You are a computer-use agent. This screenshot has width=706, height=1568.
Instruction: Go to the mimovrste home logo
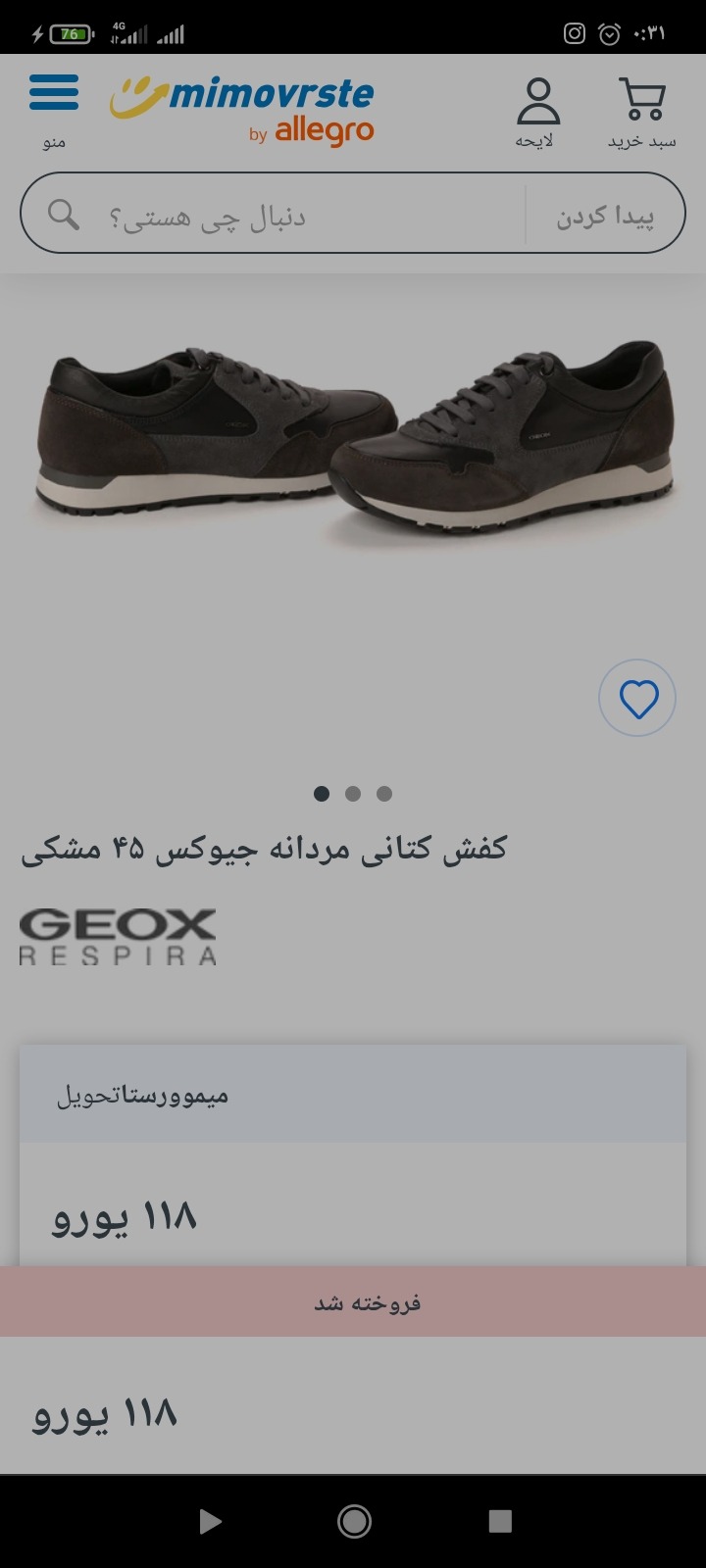pyautogui.click(x=242, y=108)
